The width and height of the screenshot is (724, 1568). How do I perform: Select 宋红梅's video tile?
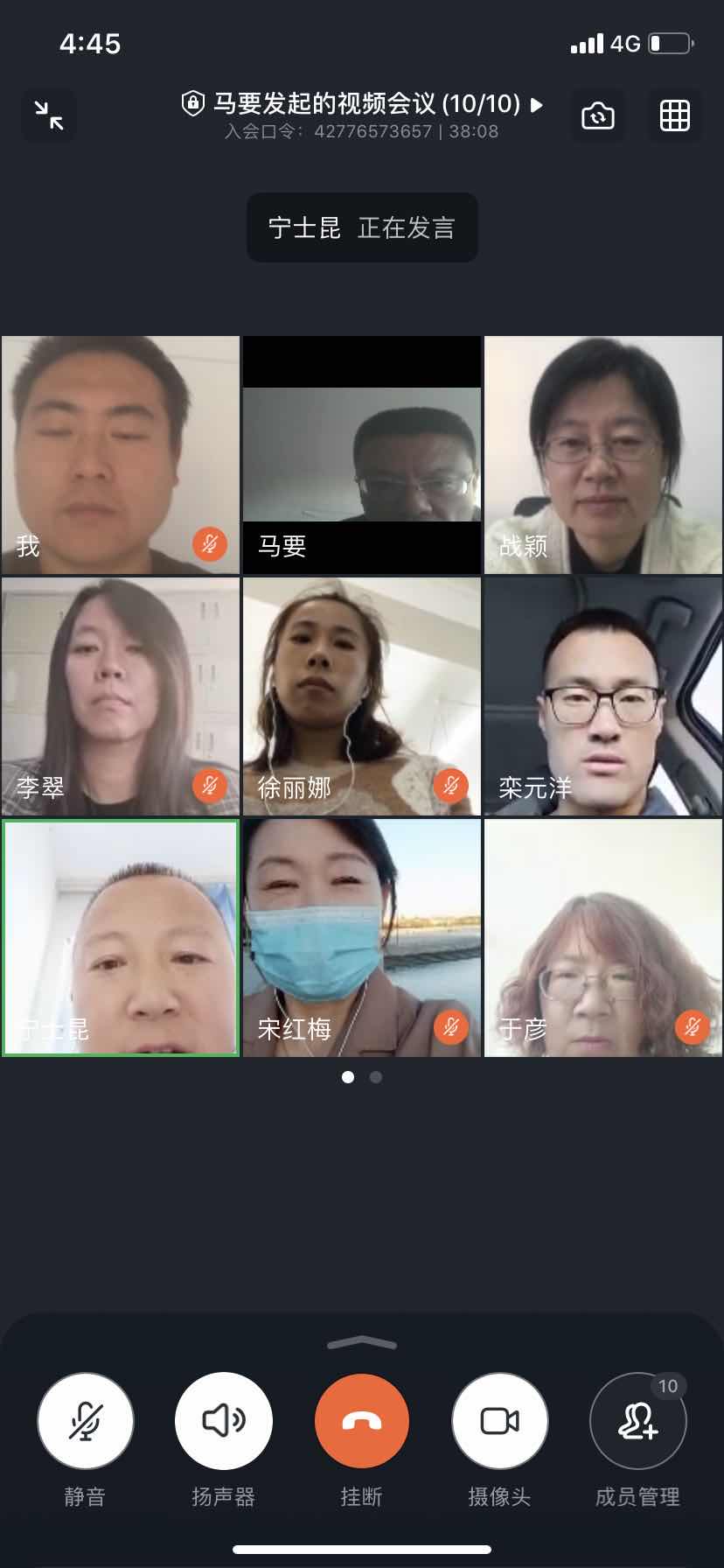362,938
